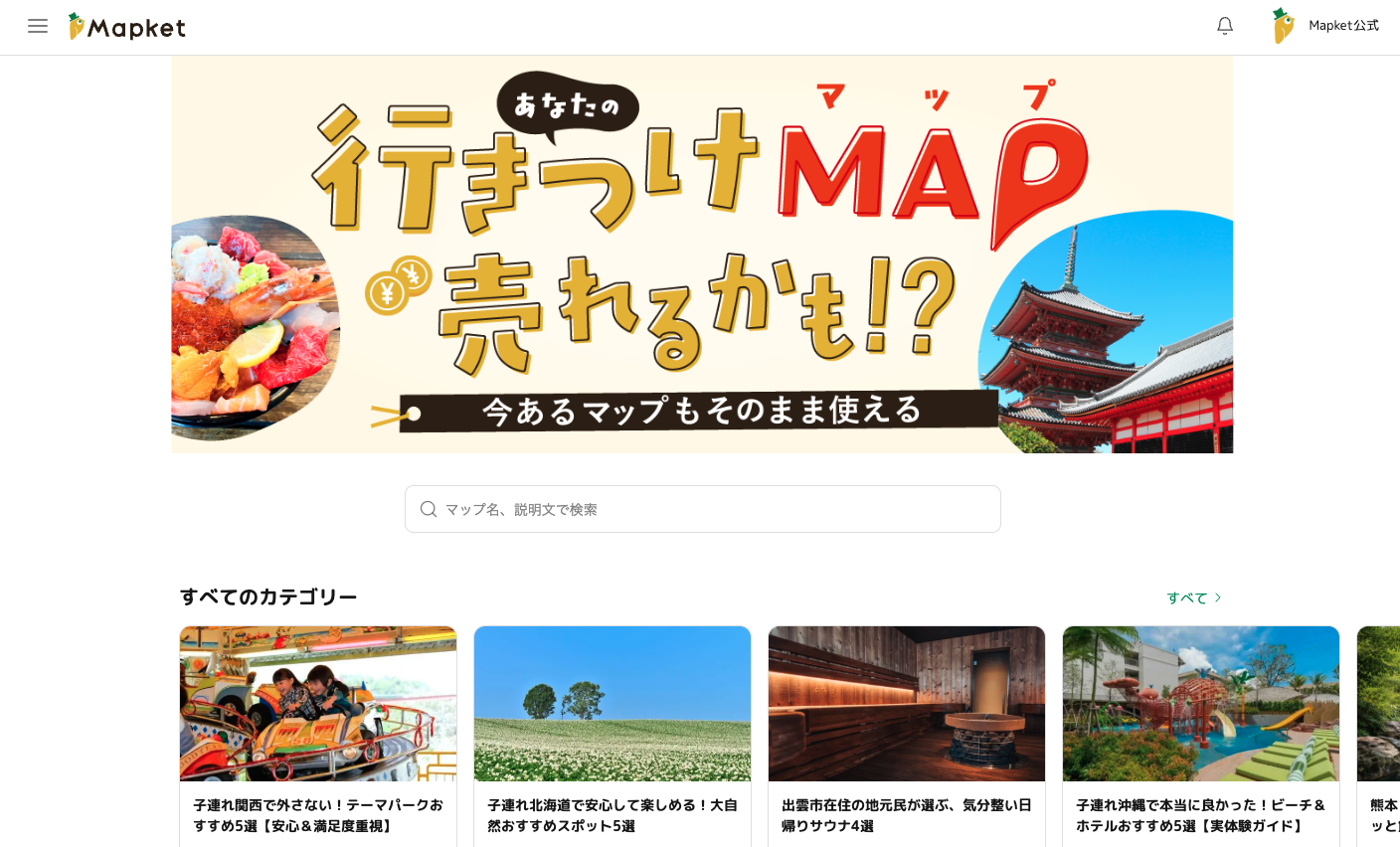Open the hamburger drawer menu

(38, 26)
